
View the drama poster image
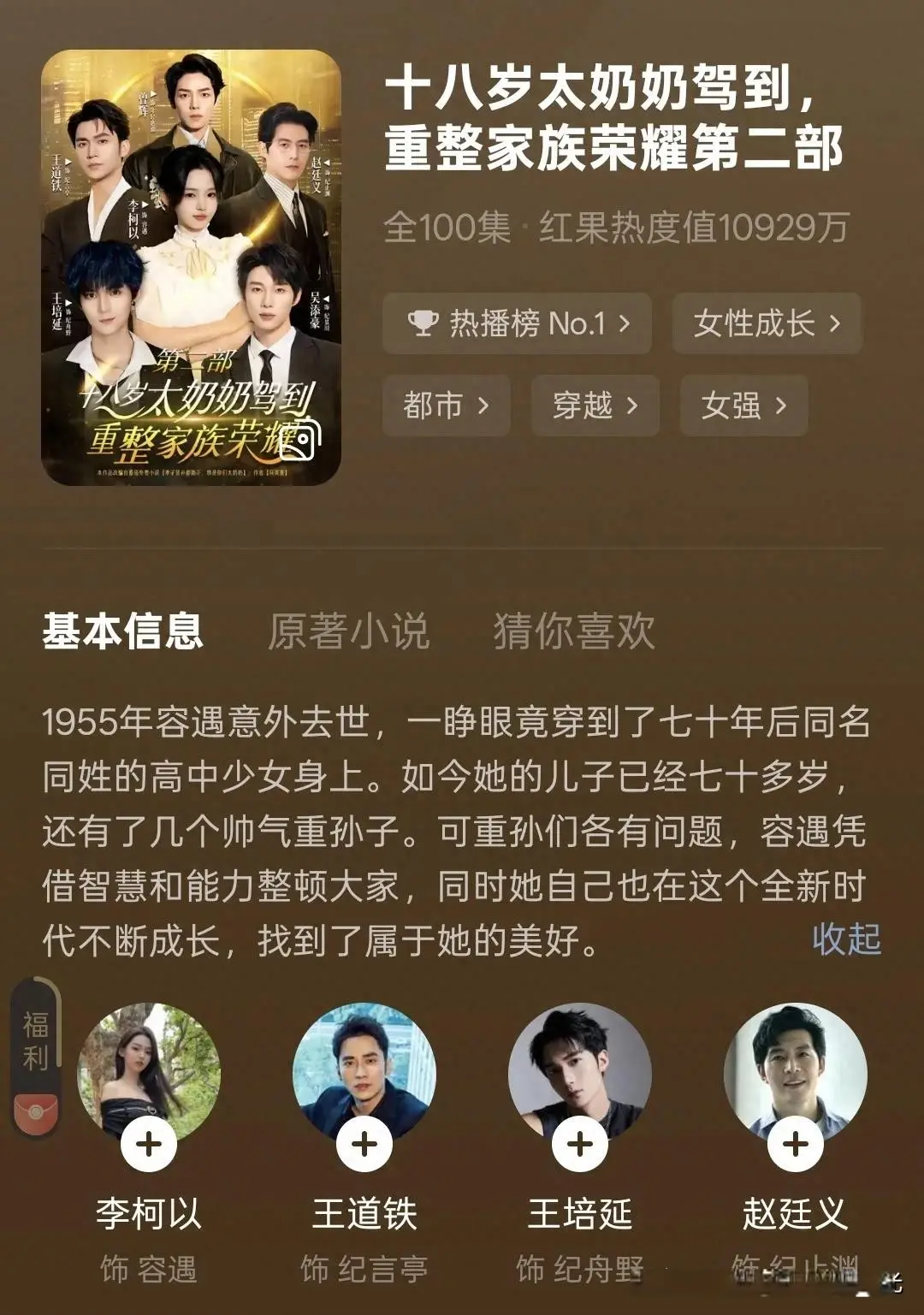pos(191,267)
